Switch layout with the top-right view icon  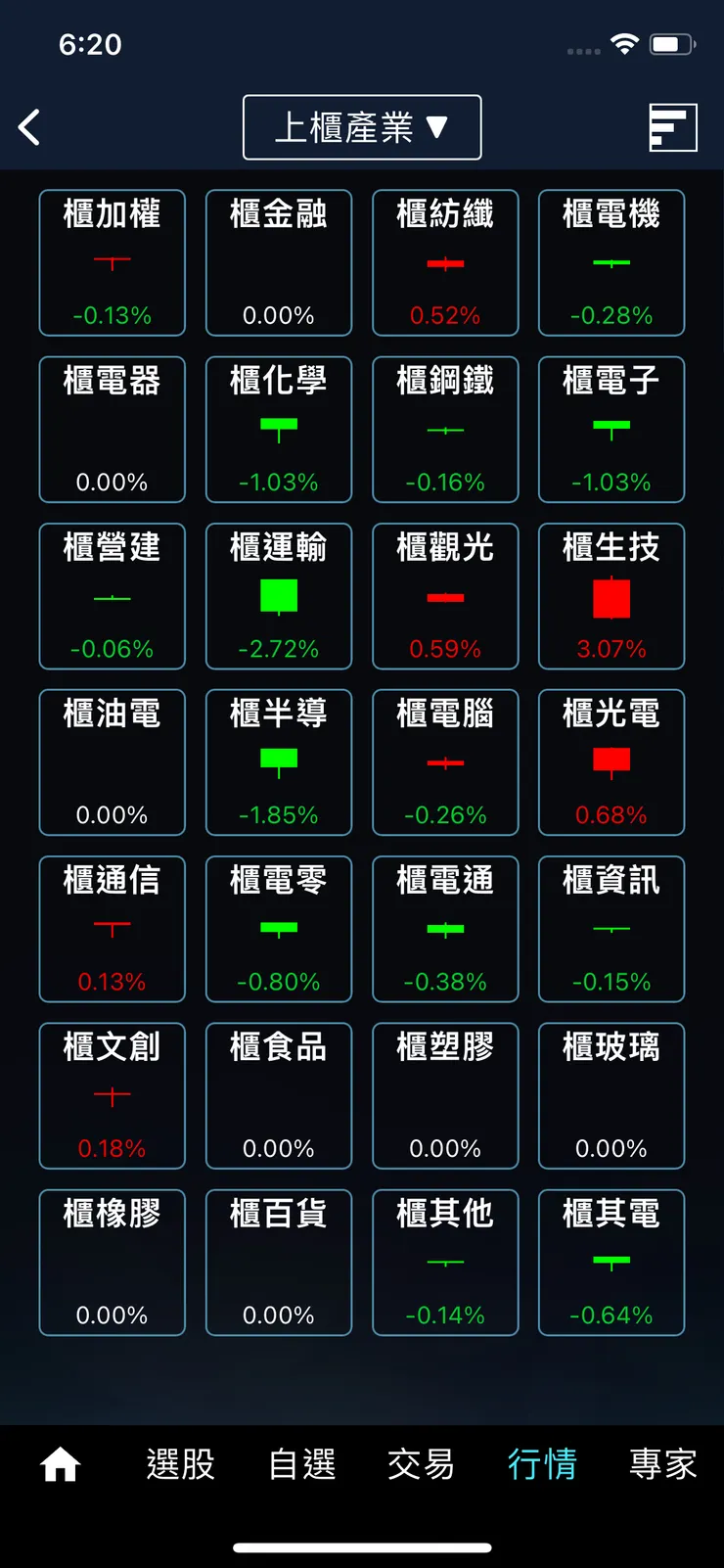673,127
